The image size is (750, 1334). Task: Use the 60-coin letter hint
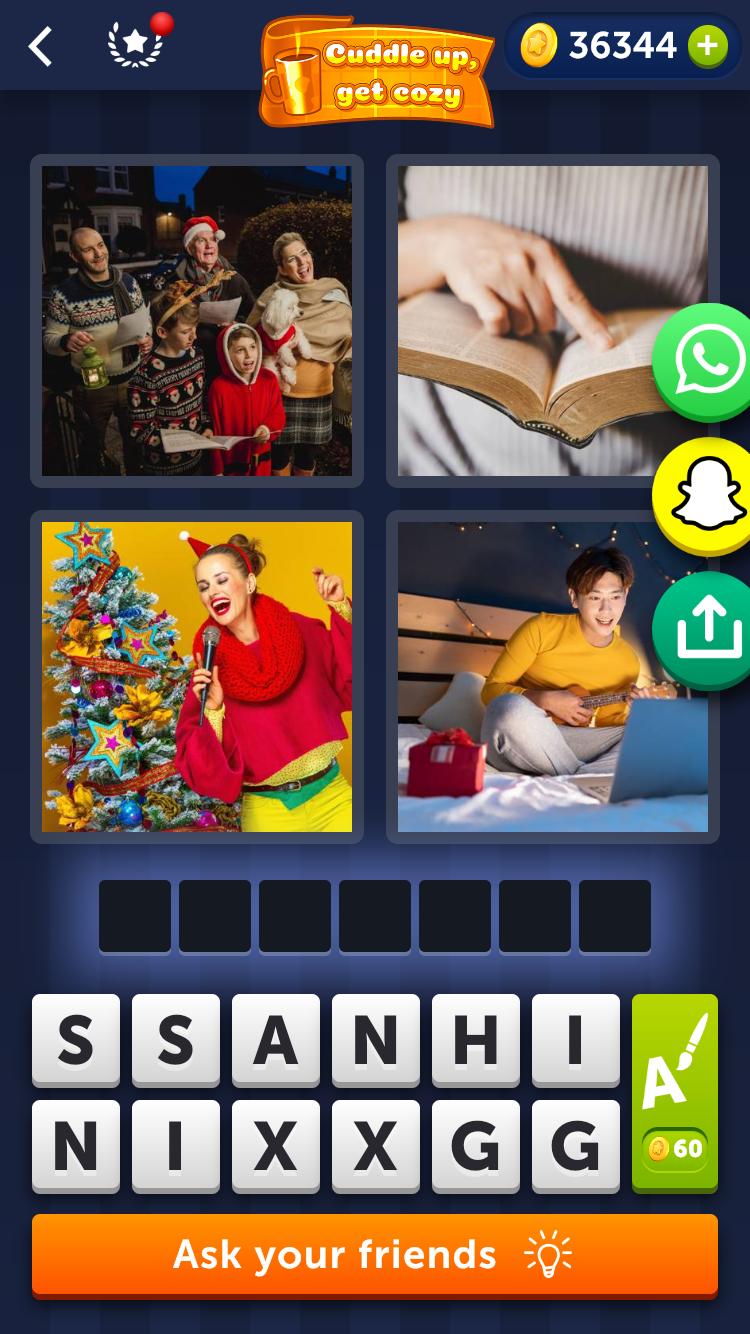pos(675,1092)
